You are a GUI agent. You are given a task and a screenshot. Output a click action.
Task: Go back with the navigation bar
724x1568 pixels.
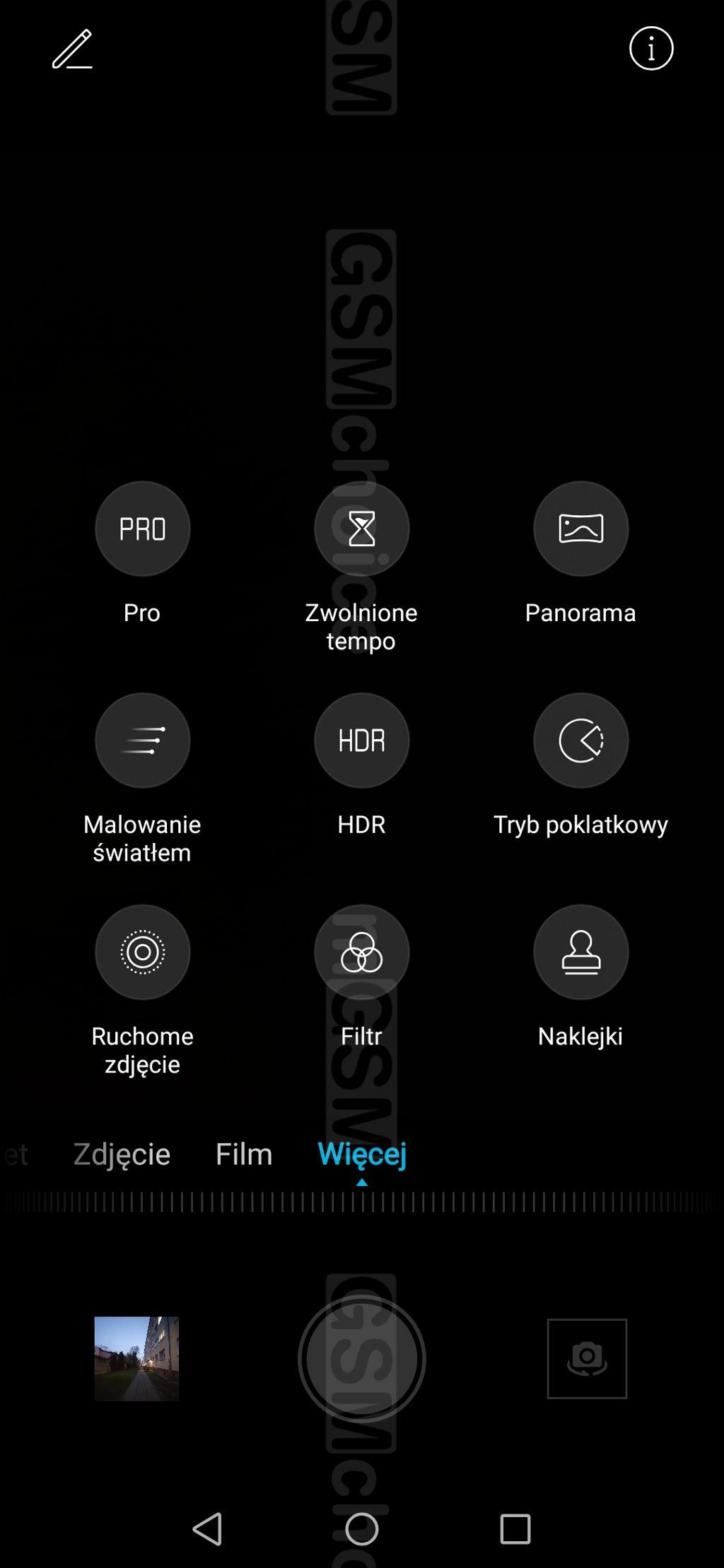tap(207, 1529)
